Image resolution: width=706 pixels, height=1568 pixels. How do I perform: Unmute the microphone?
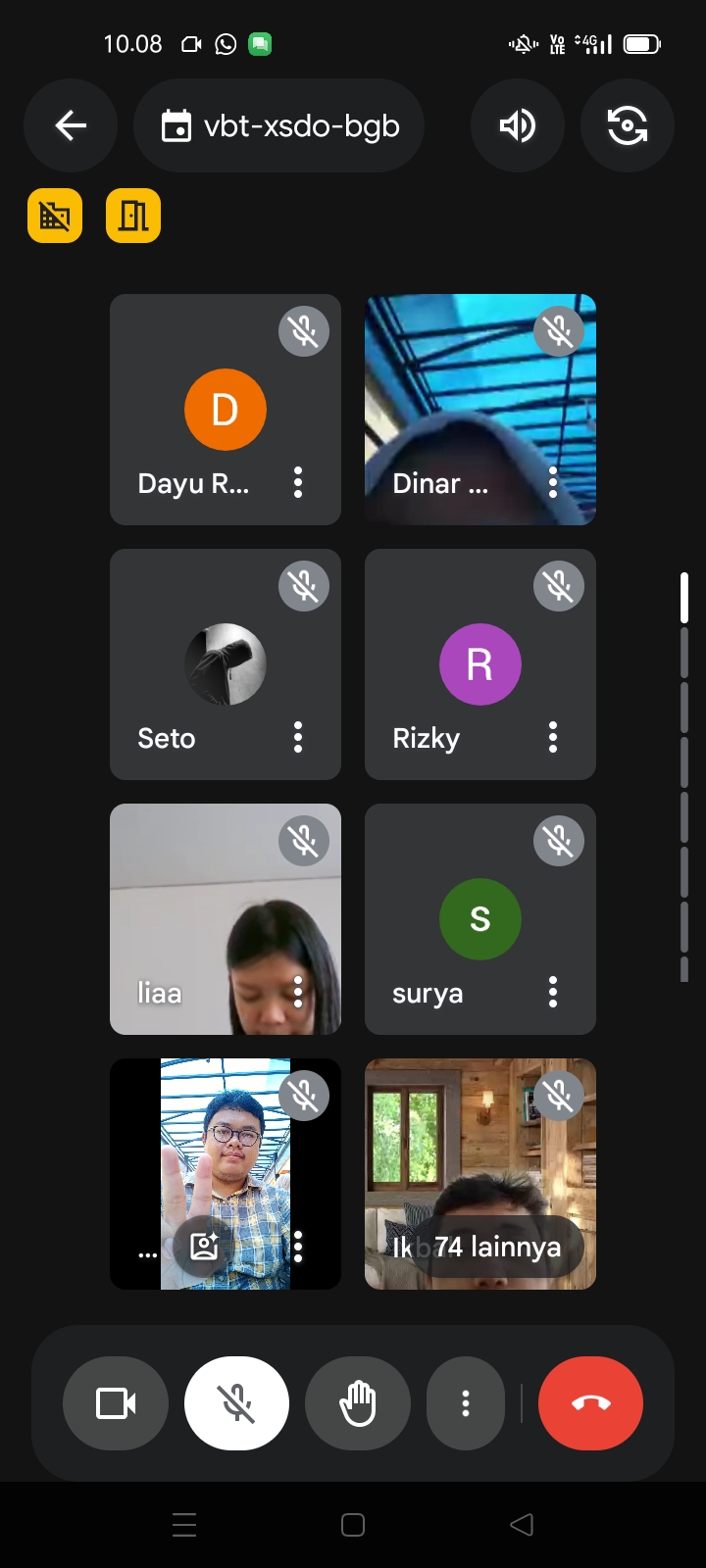pos(236,1403)
